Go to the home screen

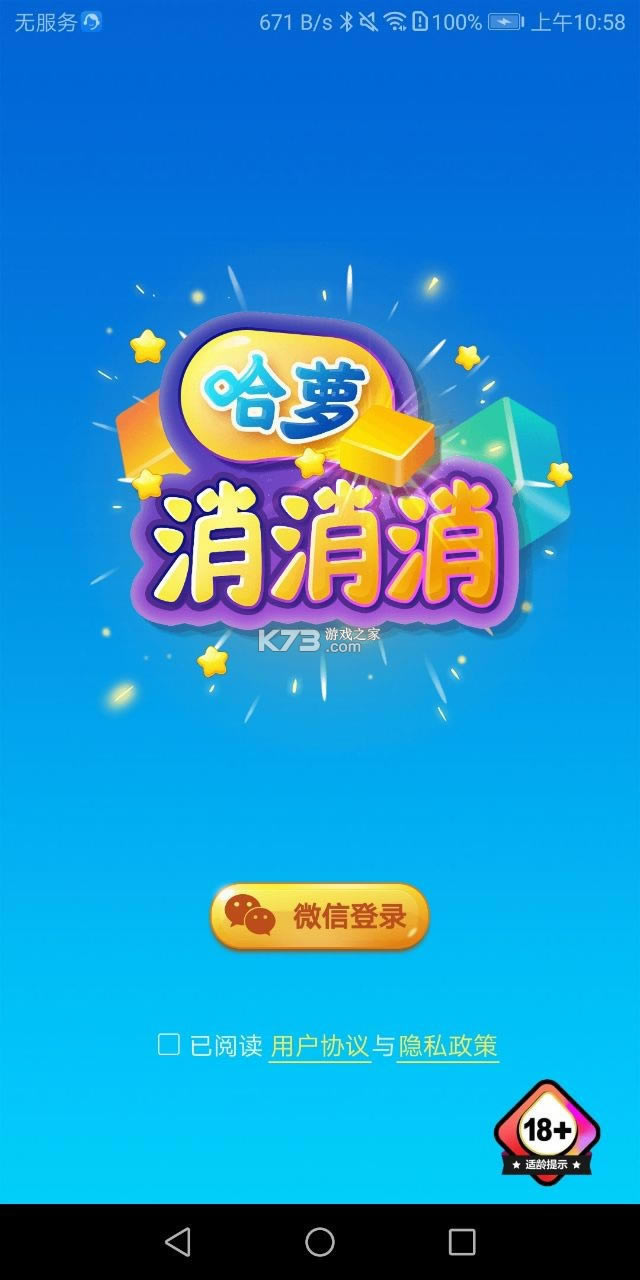point(320,1242)
